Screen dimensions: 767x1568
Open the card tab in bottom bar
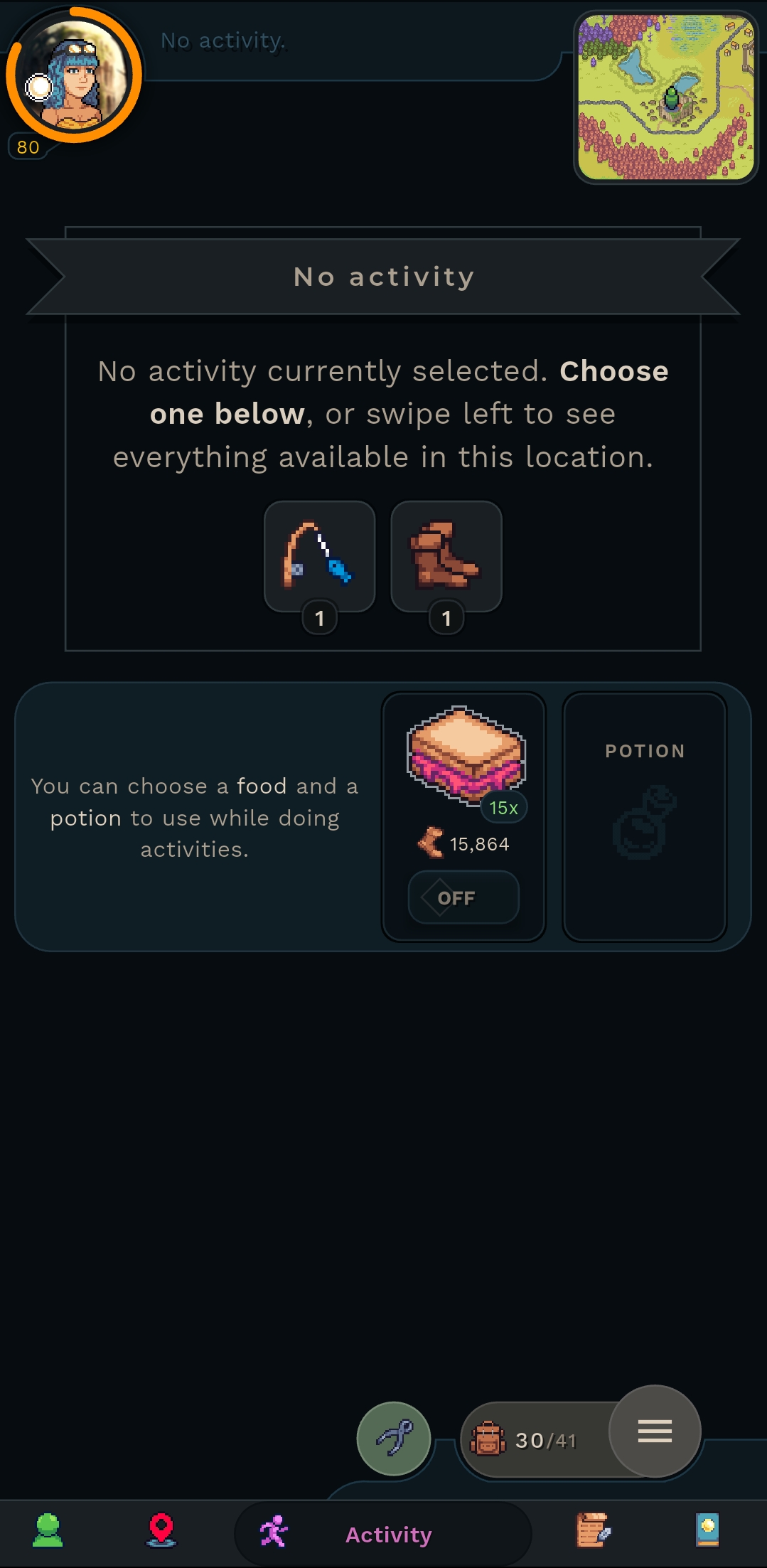[707, 1530]
